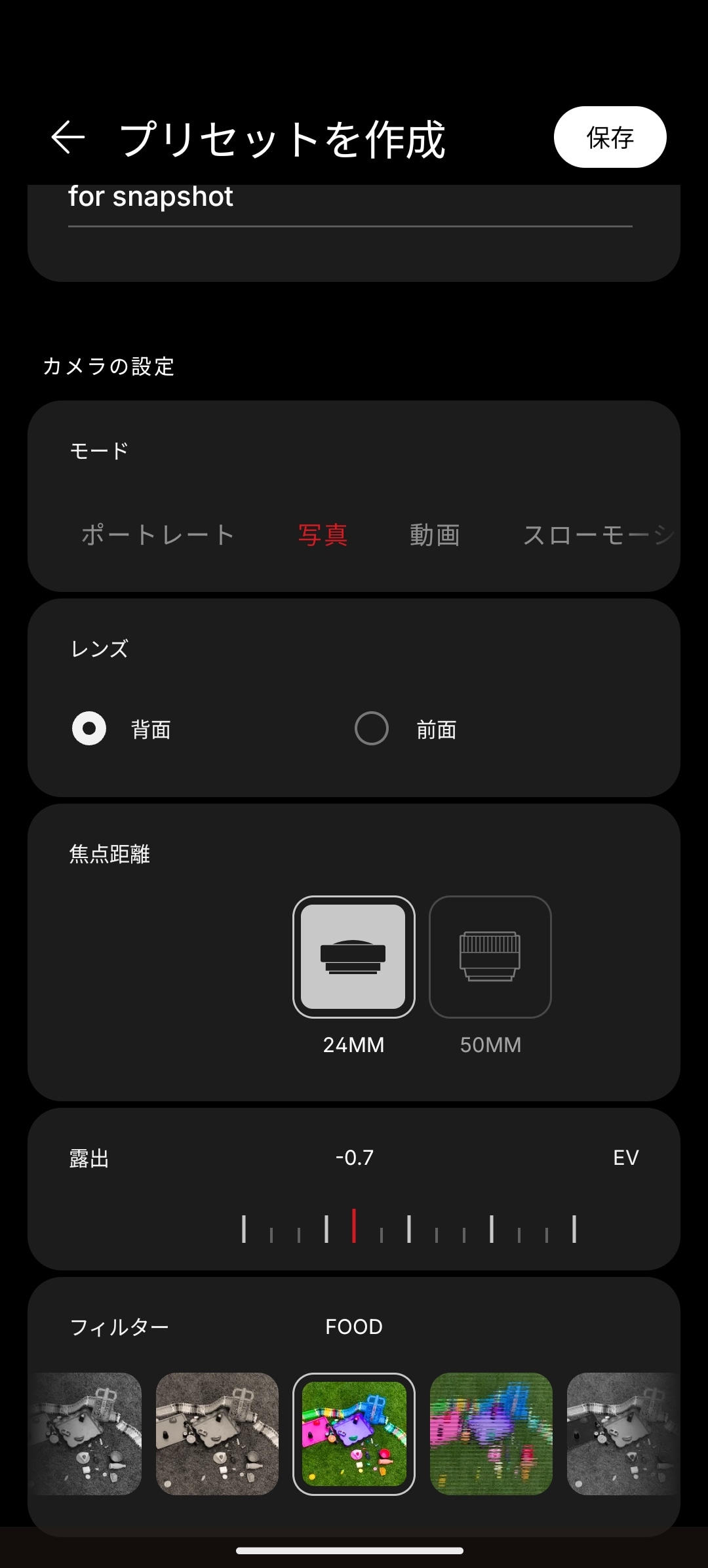Image resolution: width=708 pixels, height=1568 pixels.
Task: Select the スローモーション mode
Action: click(598, 535)
